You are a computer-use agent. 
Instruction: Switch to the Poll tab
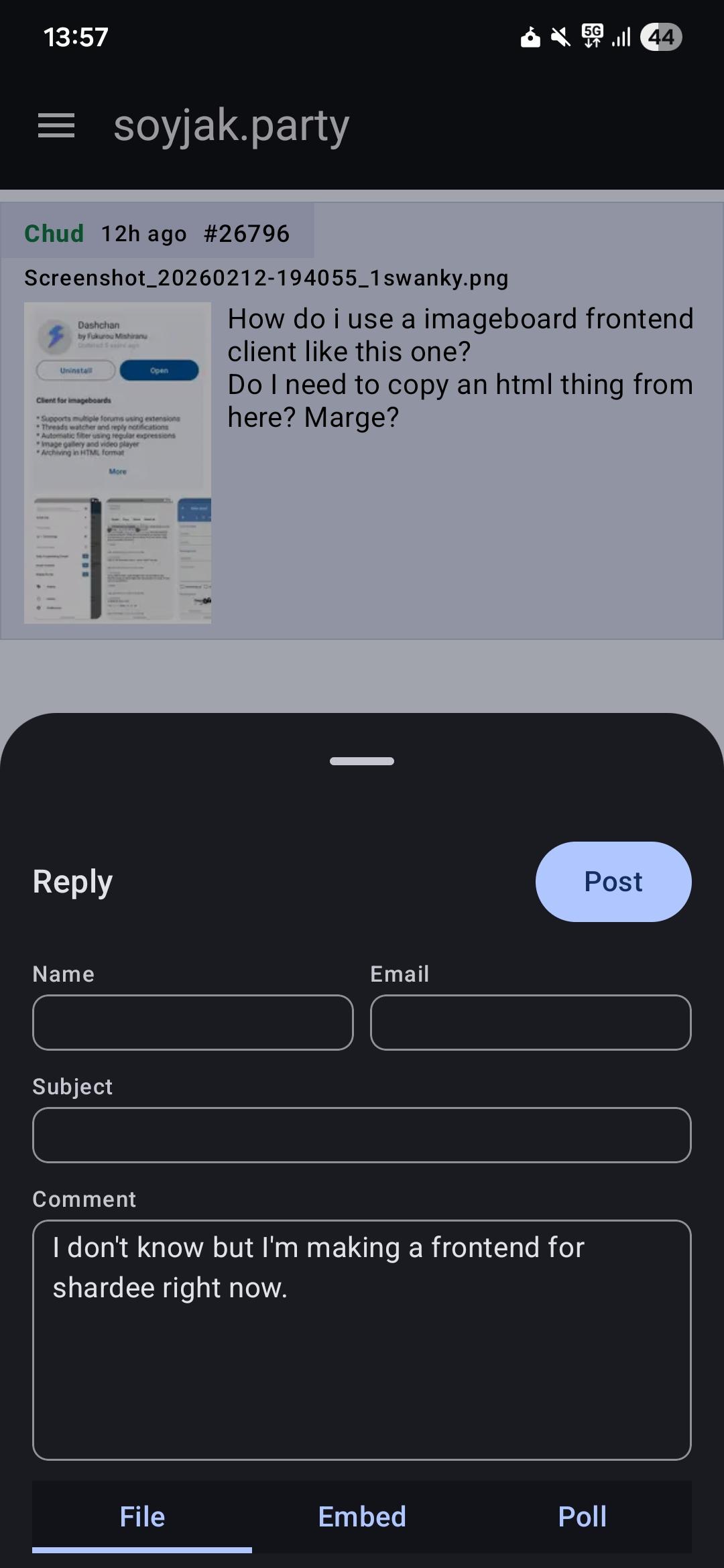point(582,1516)
